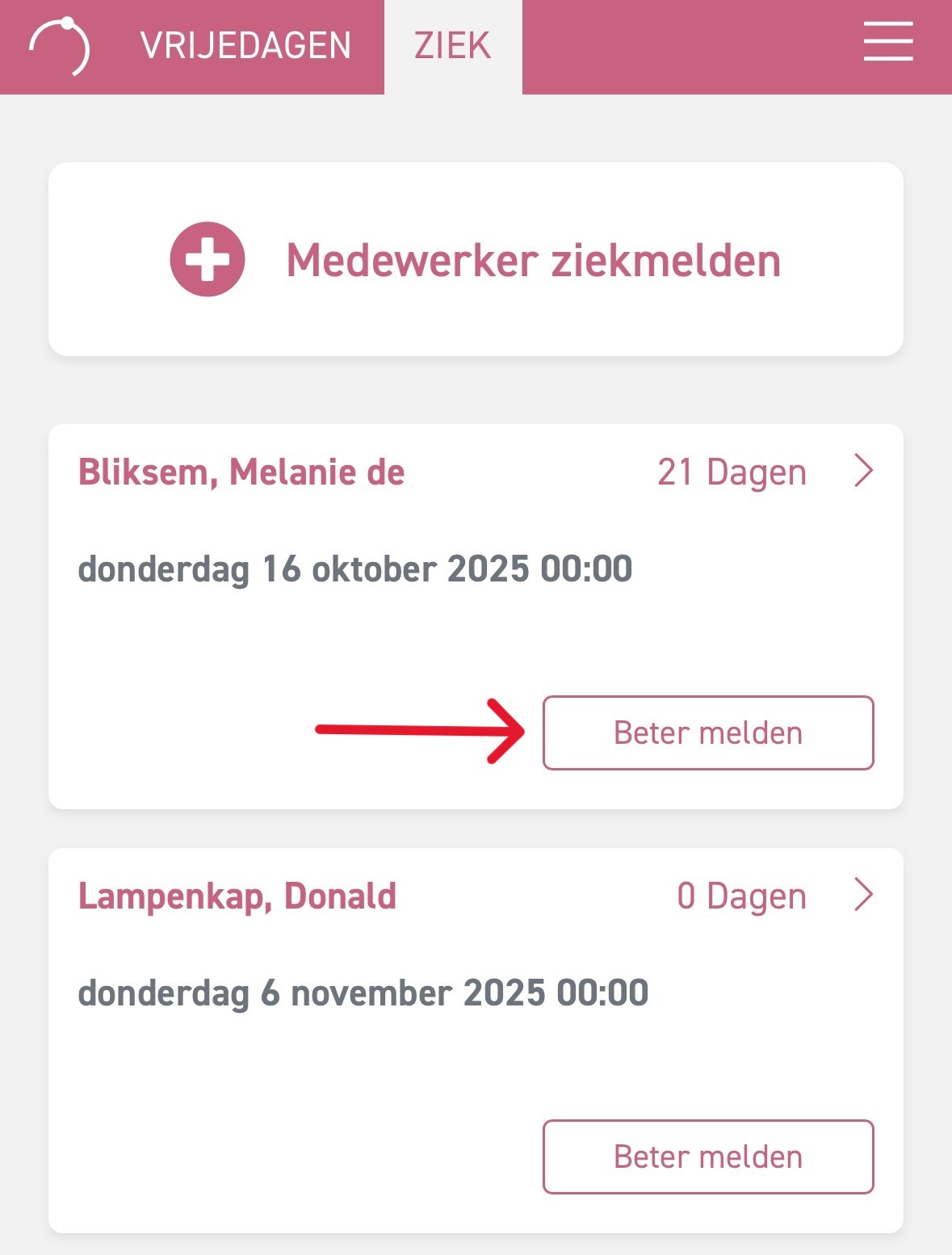952x1255 pixels.
Task: Tap Medewerker ziekmelden to report sick employee
Action: tap(476, 260)
